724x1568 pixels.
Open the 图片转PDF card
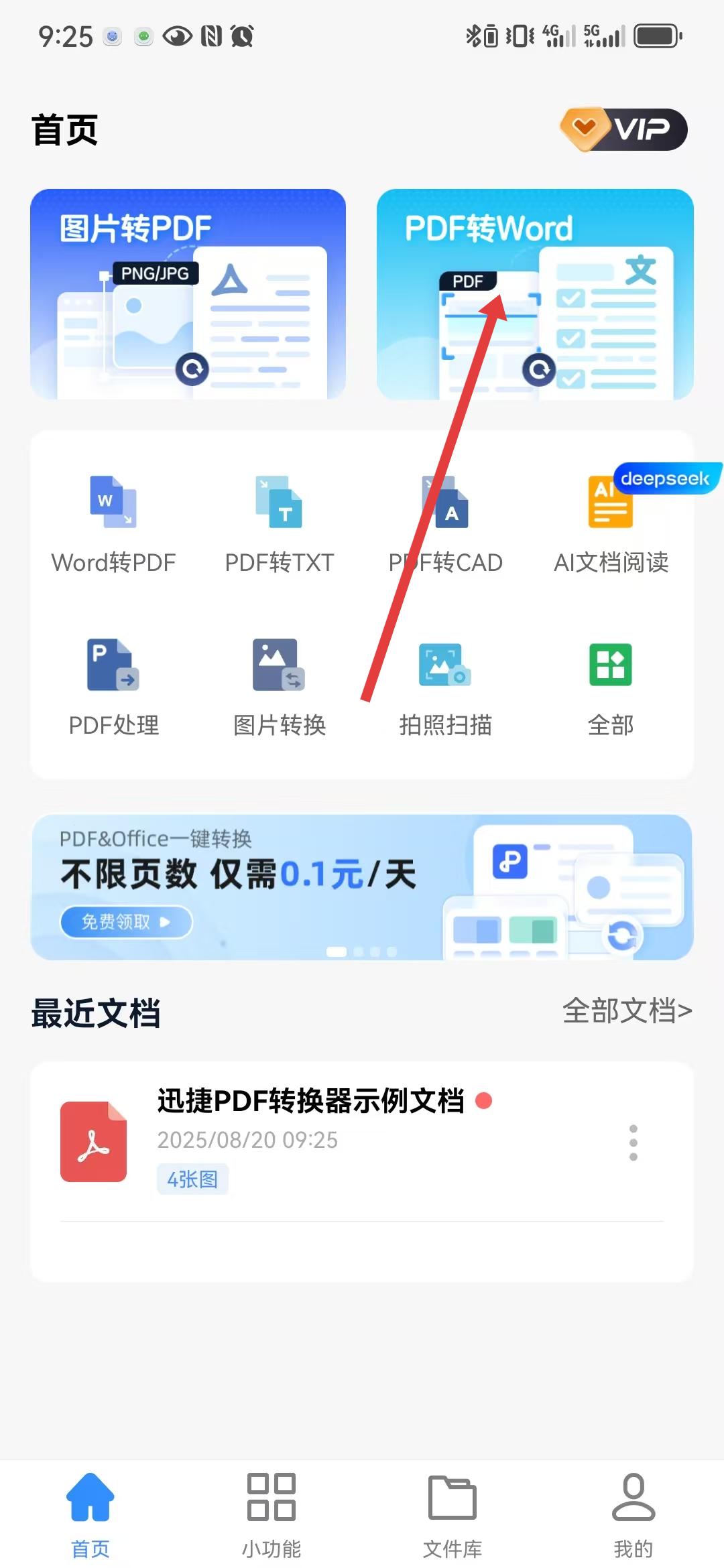[188, 294]
